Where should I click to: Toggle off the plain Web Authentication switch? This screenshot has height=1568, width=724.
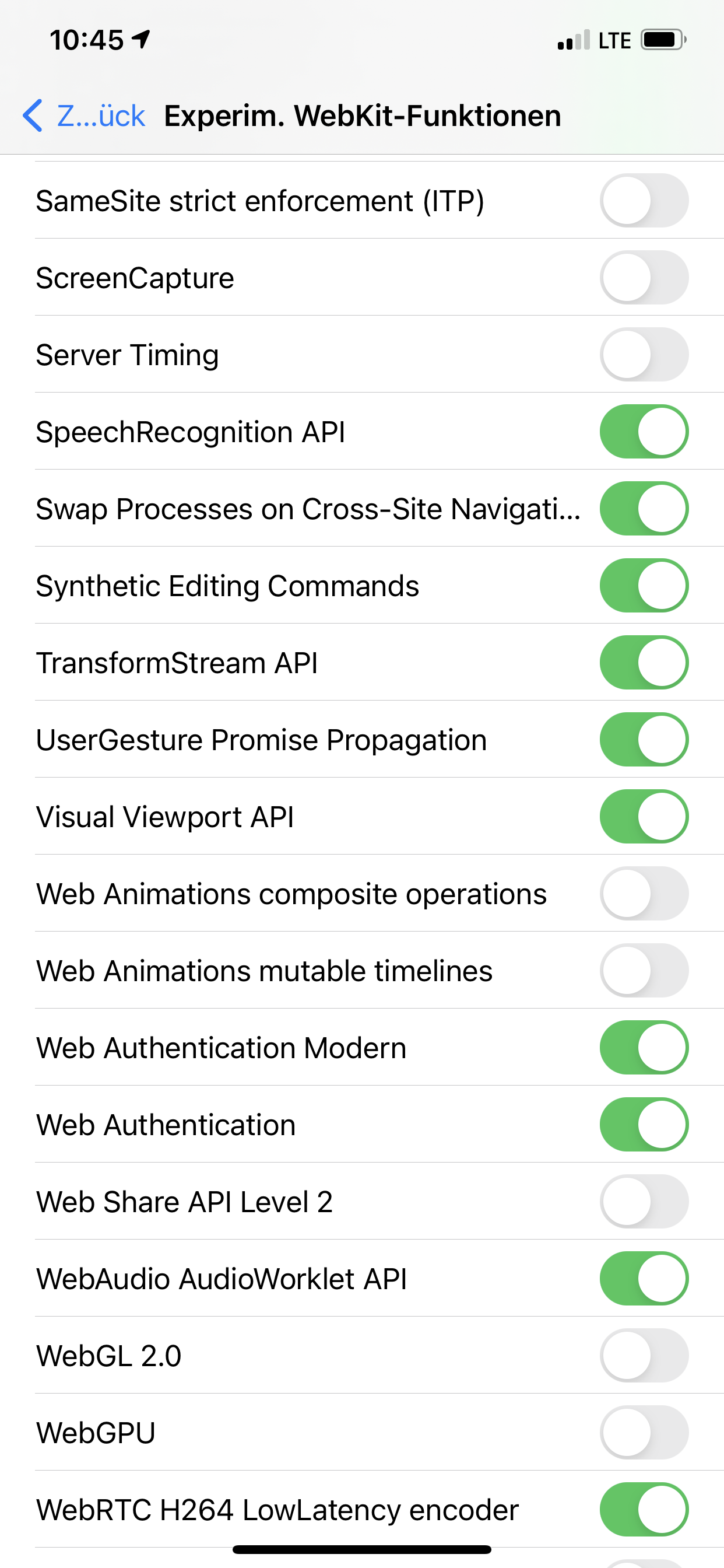click(644, 1125)
